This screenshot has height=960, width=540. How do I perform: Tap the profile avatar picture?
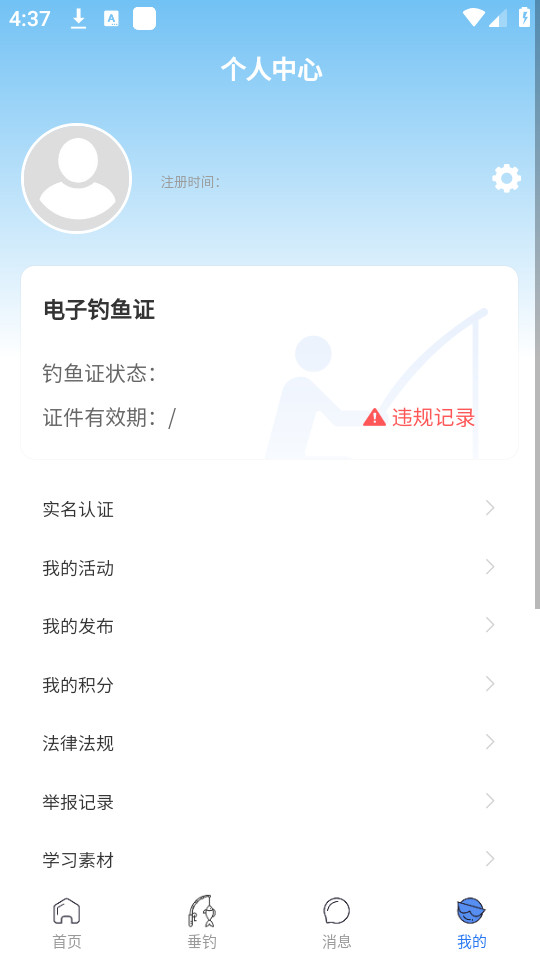coord(77,178)
